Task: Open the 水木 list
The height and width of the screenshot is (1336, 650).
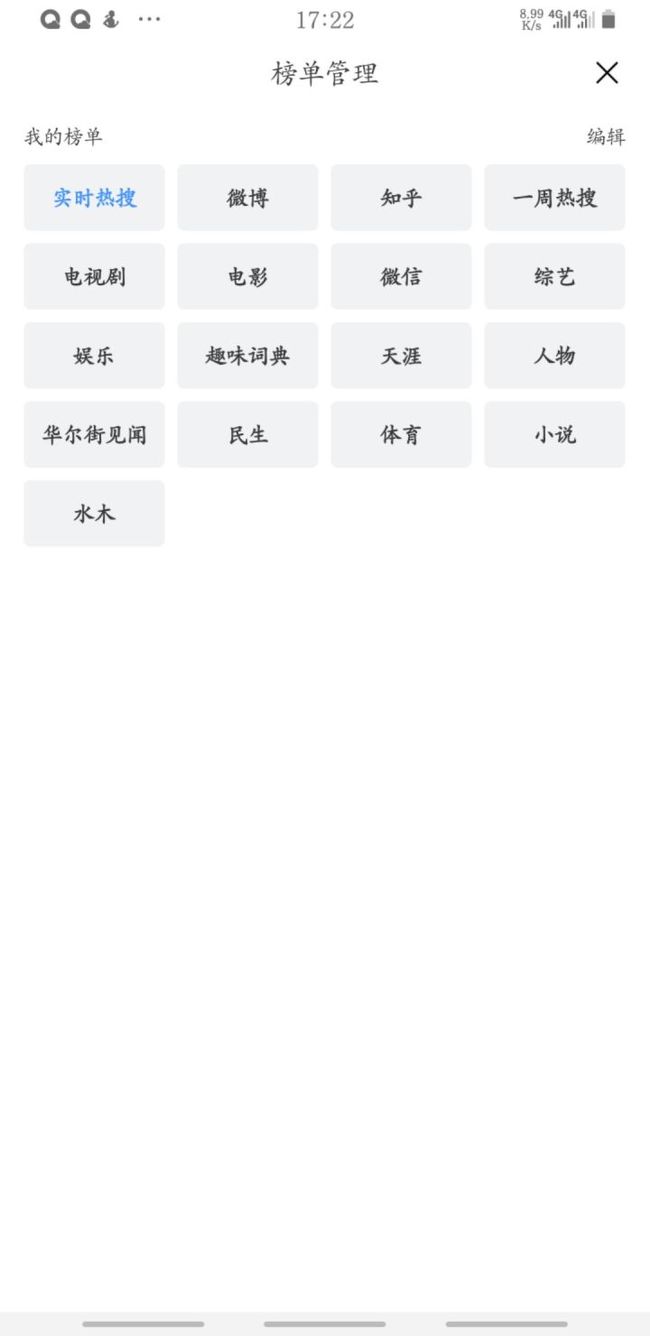Action: tap(94, 514)
